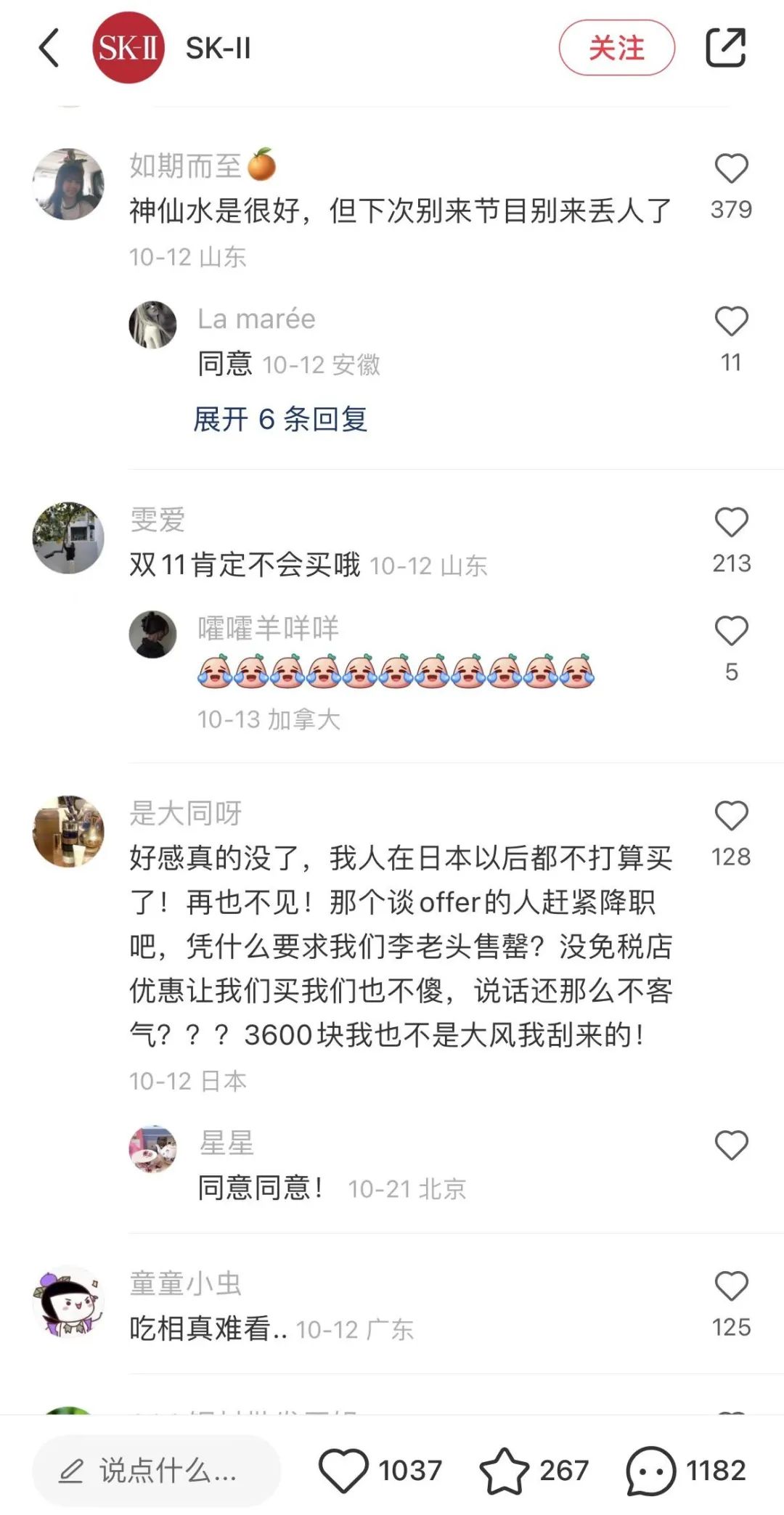The height and width of the screenshot is (1515, 784).
Task: Open 童童小虫's profile avatar
Action: pos(69,1302)
